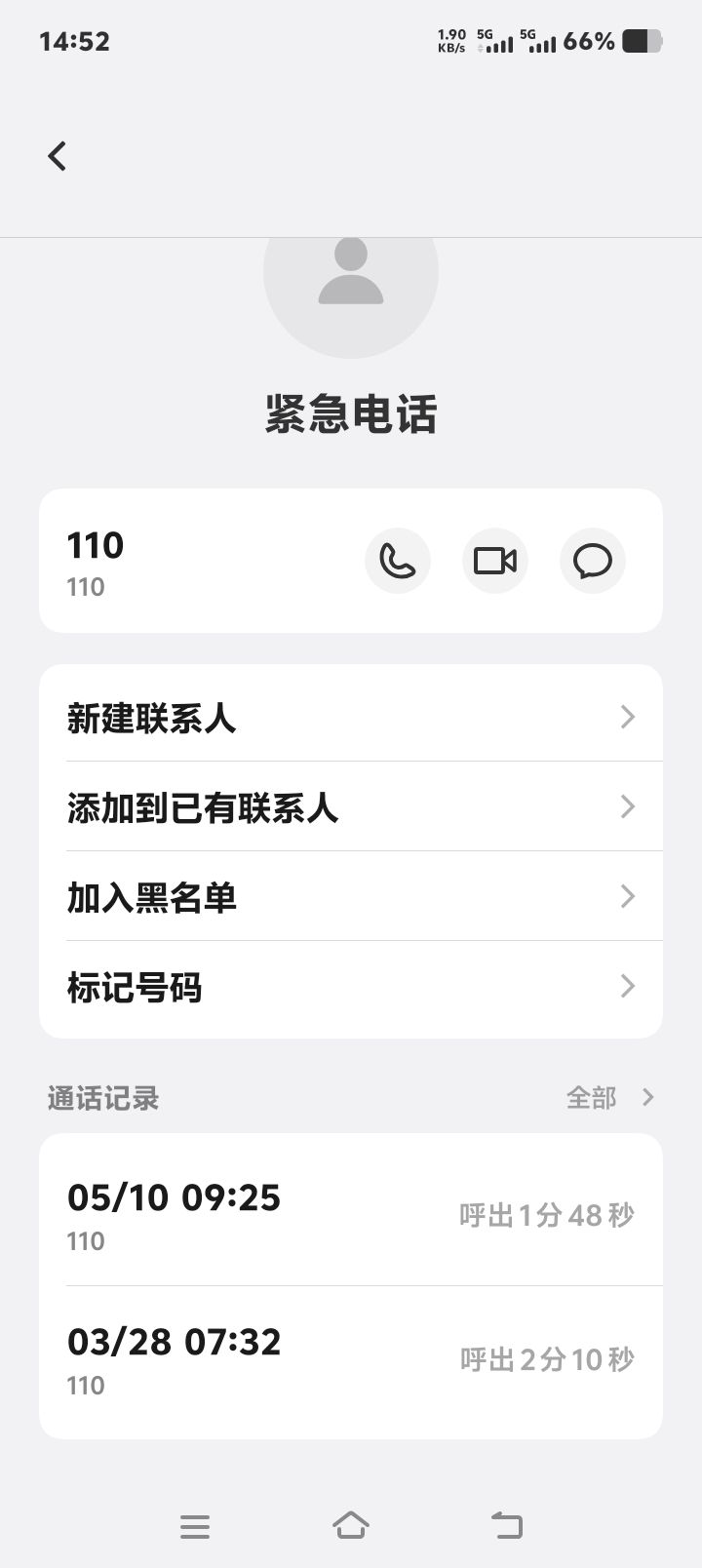Send a message to 110

pyautogui.click(x=593, y=561)
